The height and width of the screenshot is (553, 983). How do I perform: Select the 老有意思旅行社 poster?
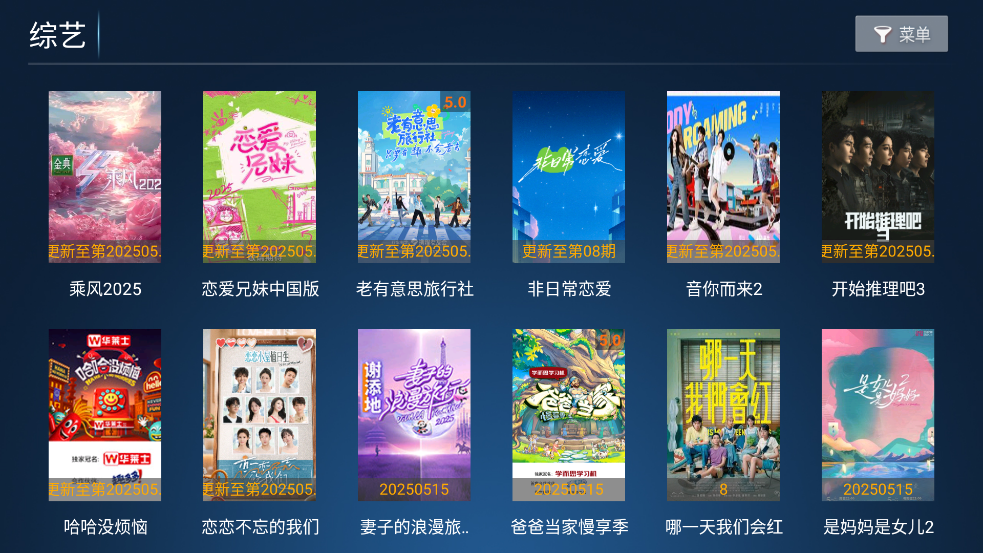(414, 177)
